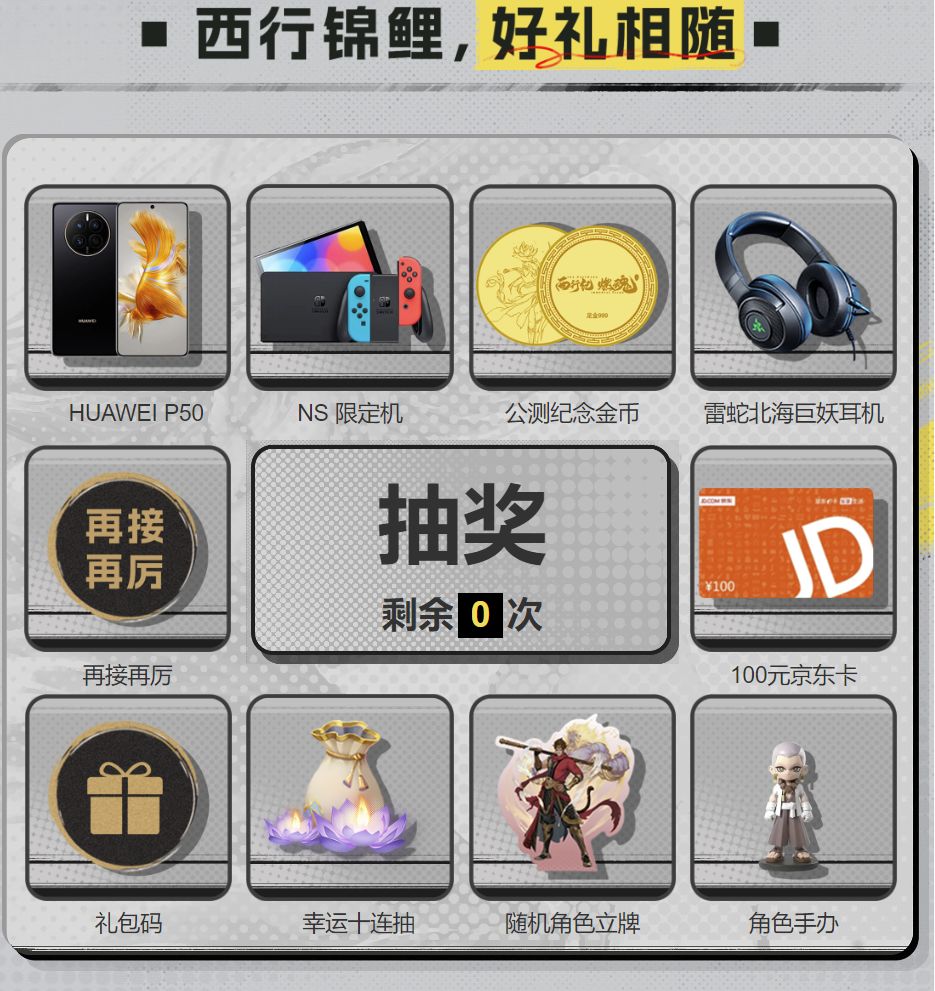Screen dimensions: 935x991
Task: Click the highlighted 好礼相随 headline text
Action: (610, 33)
